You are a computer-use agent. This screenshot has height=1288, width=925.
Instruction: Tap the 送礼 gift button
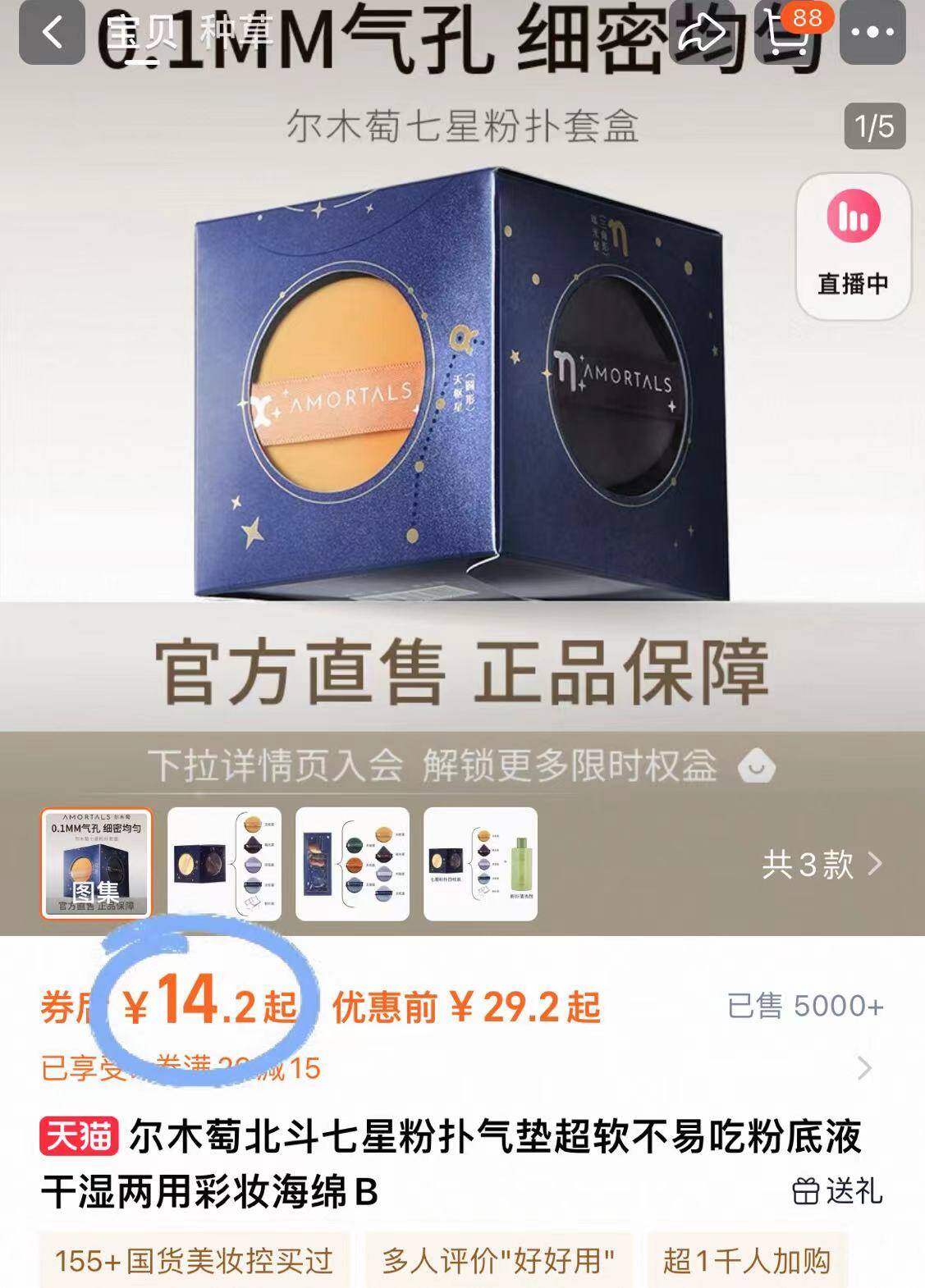[837, 1190]
